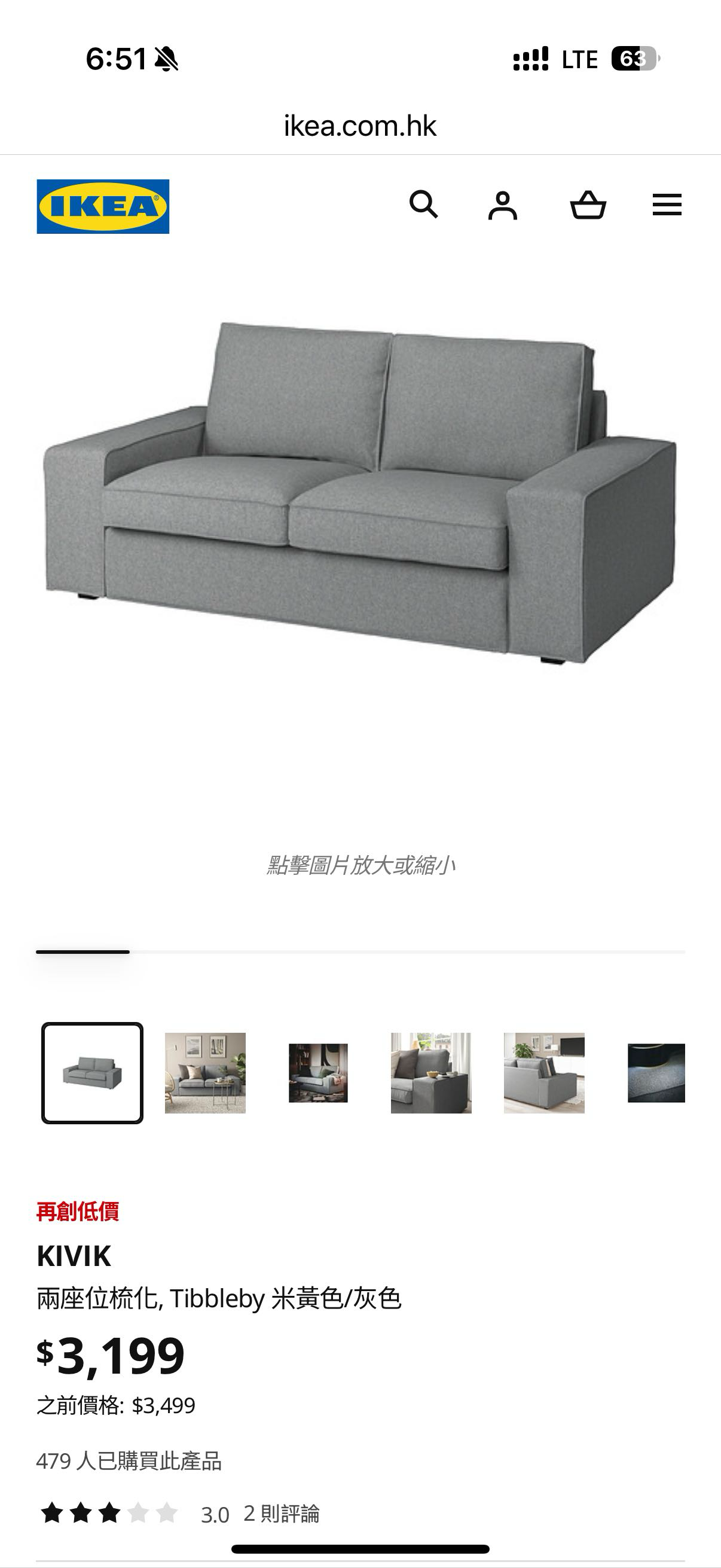View the fabric close-up thumbnail
Image resolution: width=721 pixels, height=1568 pixels.
(656, 1072)
